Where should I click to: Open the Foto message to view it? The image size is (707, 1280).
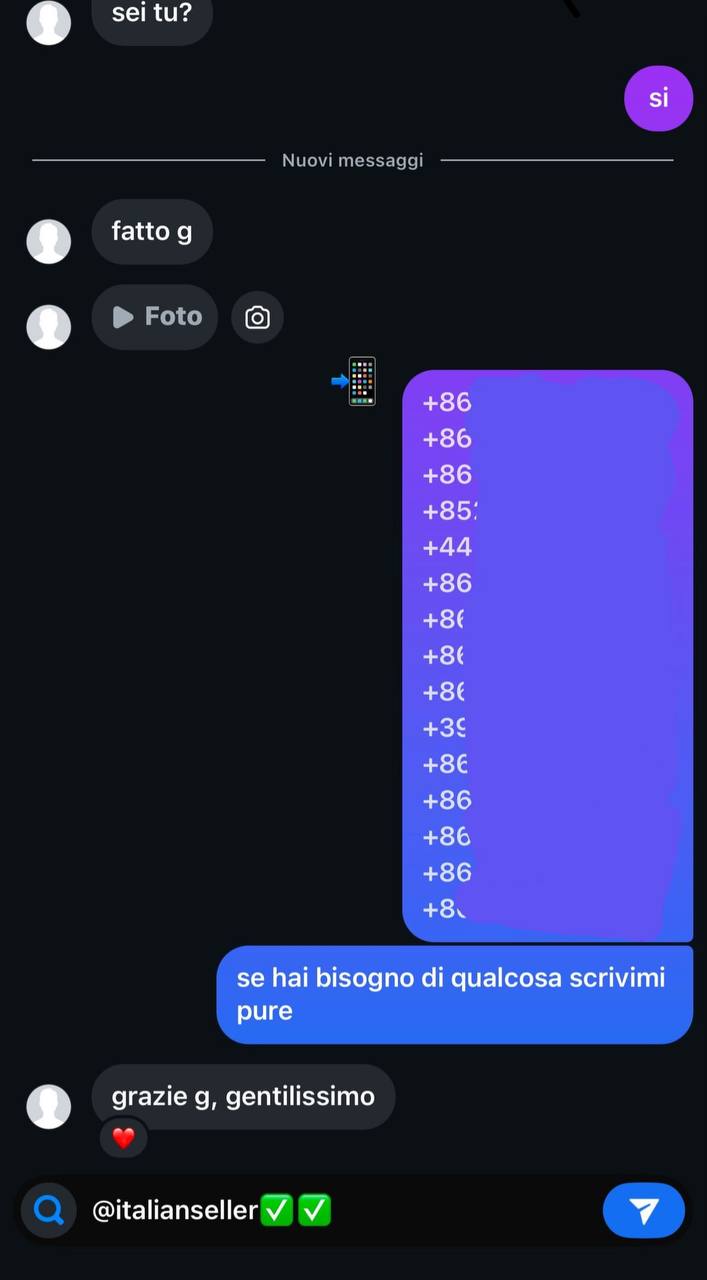click(x=155, y=317)
